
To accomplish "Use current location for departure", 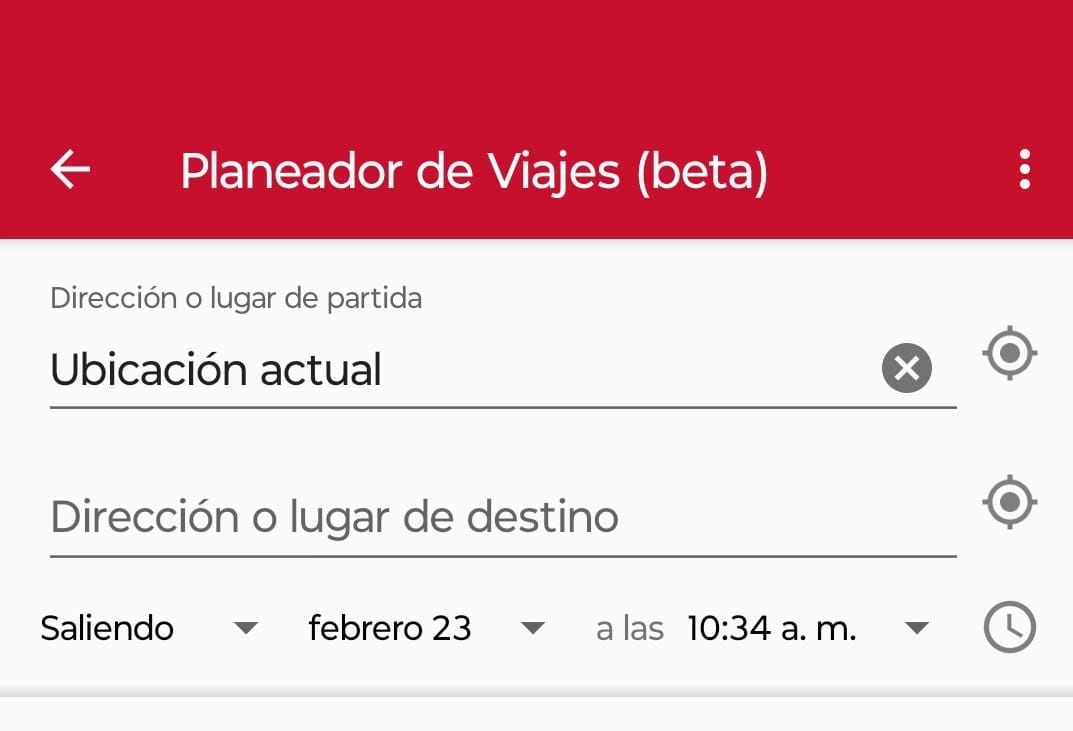I will pyautogui.click(x=1009, y=353).
